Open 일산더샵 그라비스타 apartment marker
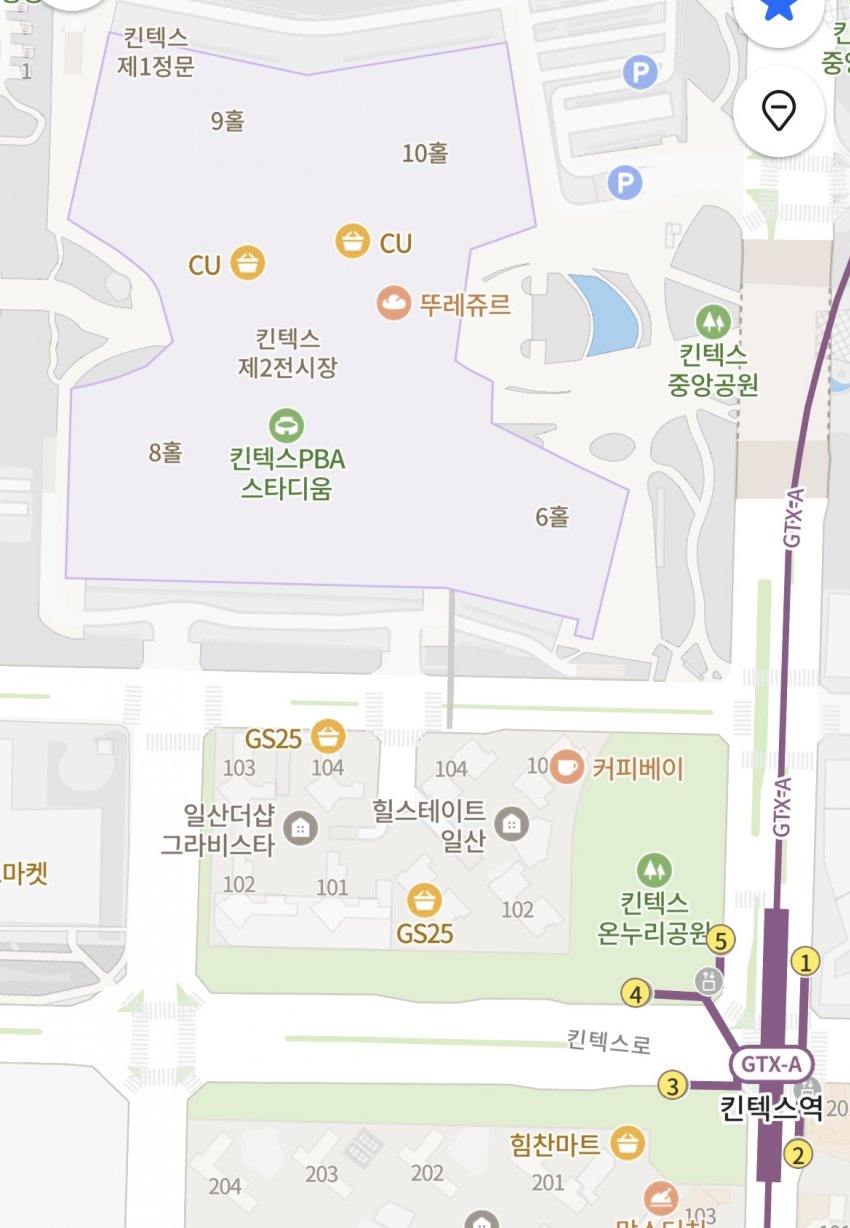850x1228 pixels. [298, 827]
